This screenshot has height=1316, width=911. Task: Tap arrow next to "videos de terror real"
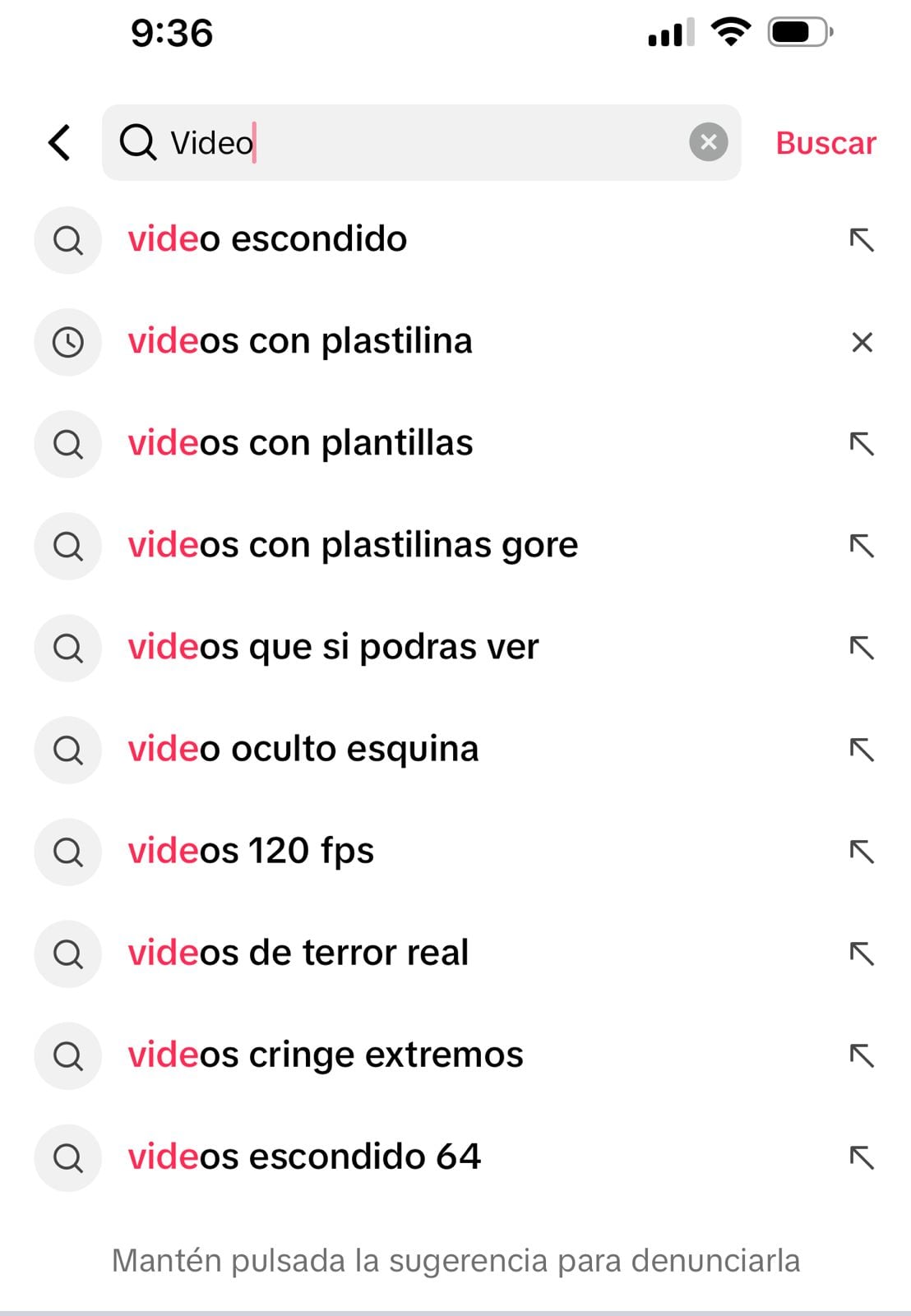pyautogui.click(x=862, y=954)
